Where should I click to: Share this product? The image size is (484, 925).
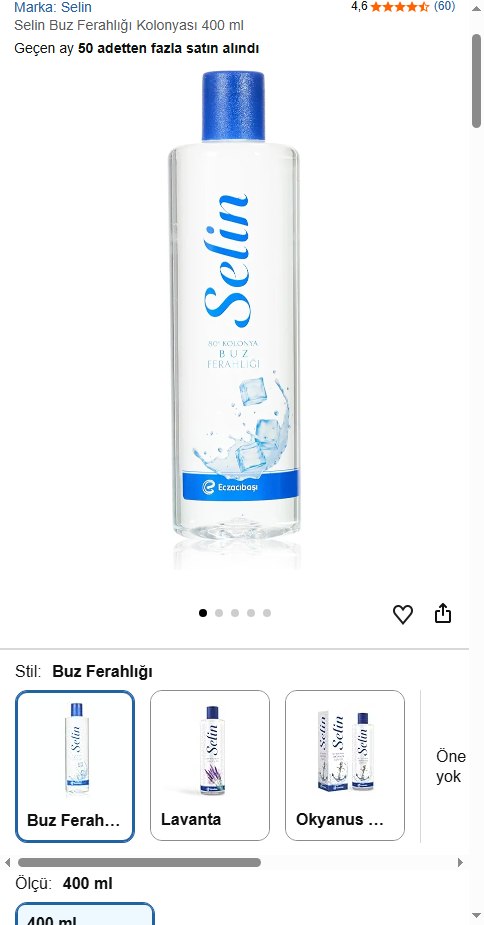tap(443, 614)
